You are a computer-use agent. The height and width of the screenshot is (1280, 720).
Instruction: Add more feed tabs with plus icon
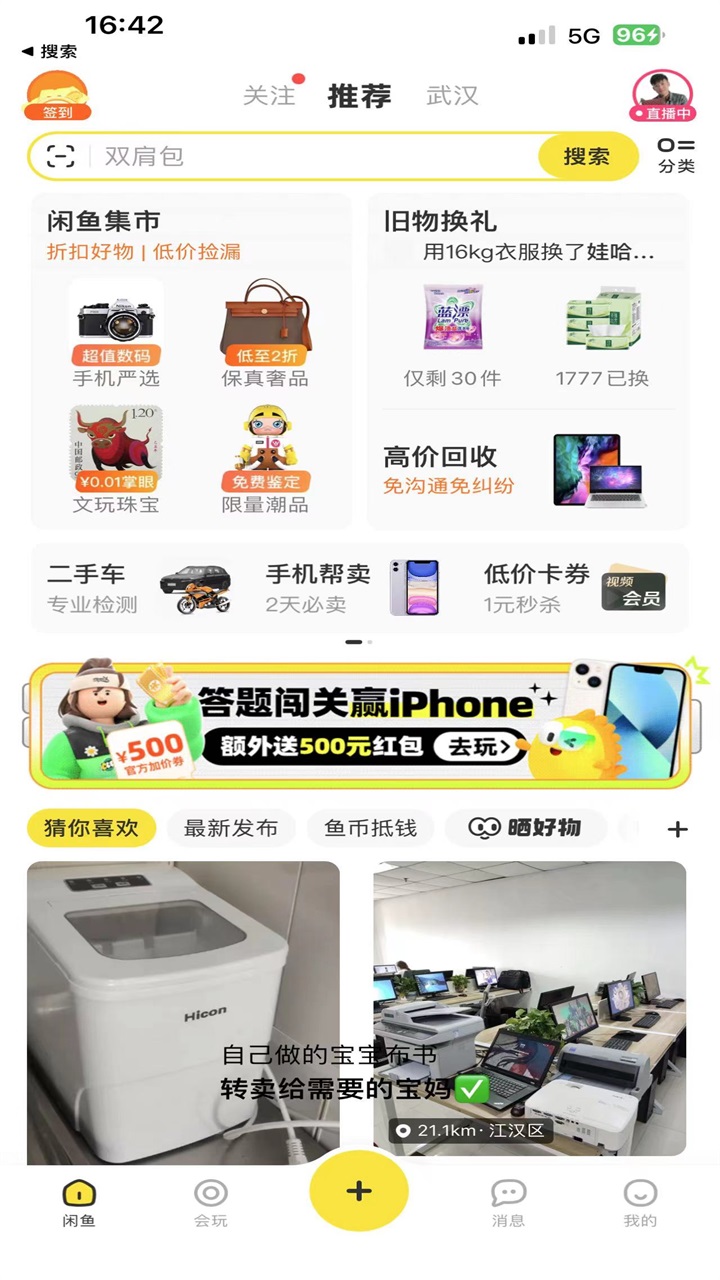click(677, 829)
